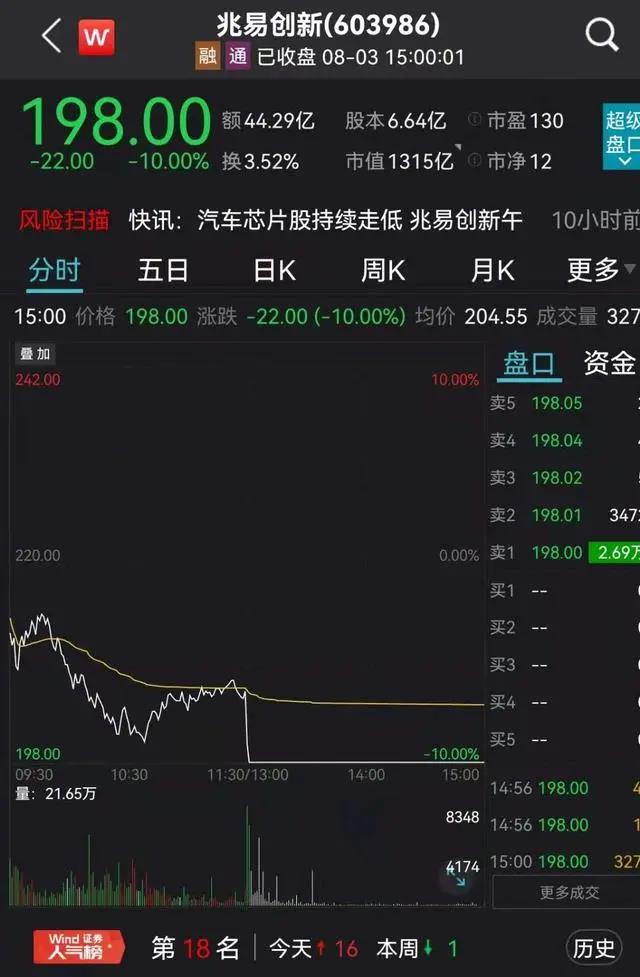This screenshot has width=640, height=977.
Task: View 更多成交 trade details
Action: pos(569,893)
